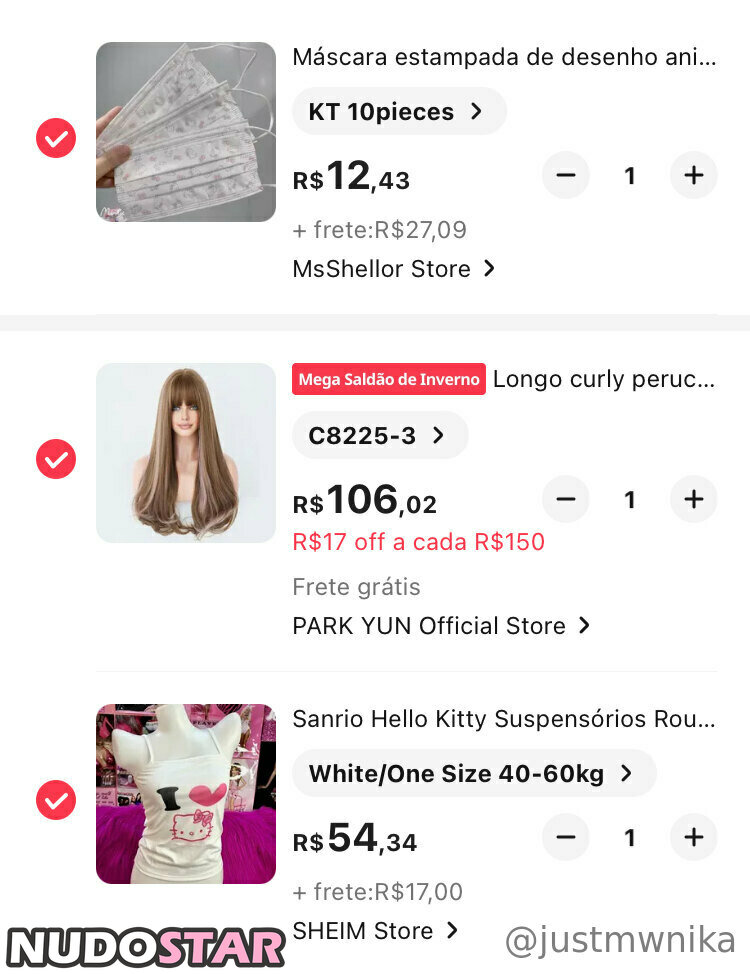Open the Hello Kitty top image

pos(186,794)
